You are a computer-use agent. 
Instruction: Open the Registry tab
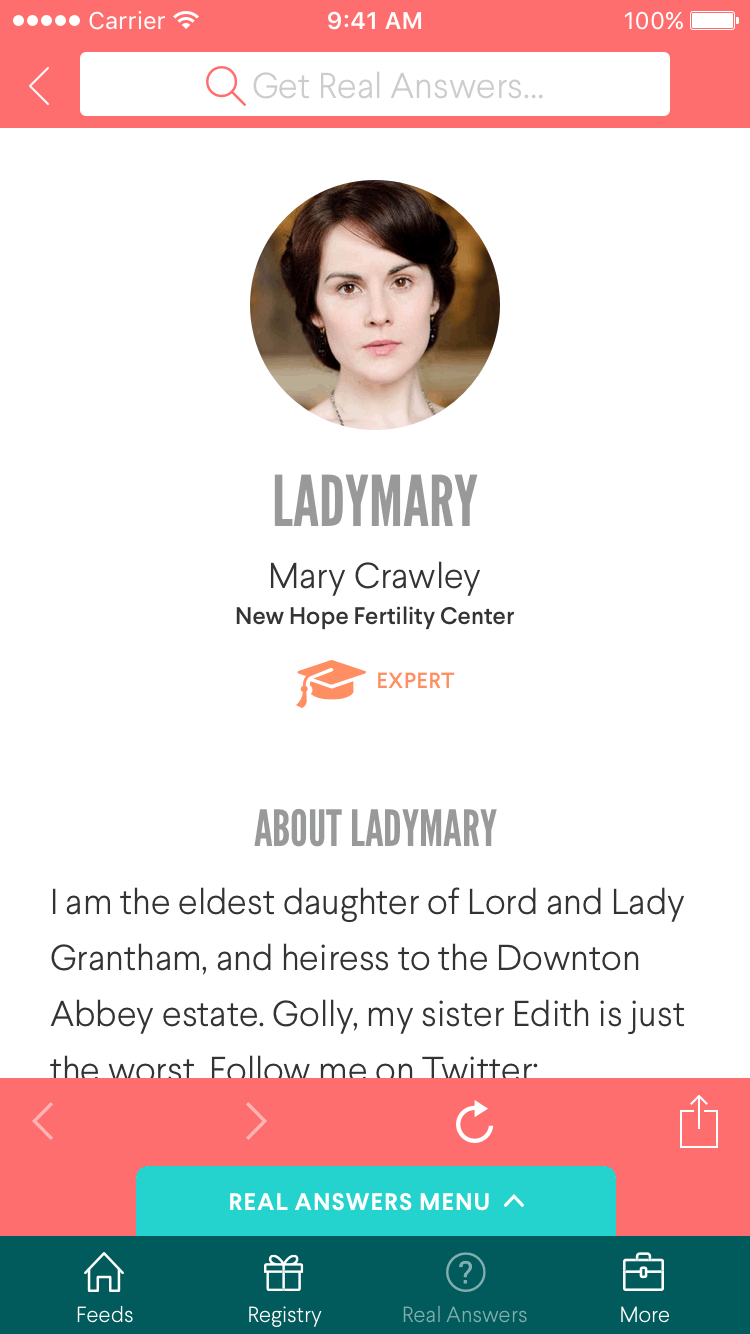click(284, 1288)
